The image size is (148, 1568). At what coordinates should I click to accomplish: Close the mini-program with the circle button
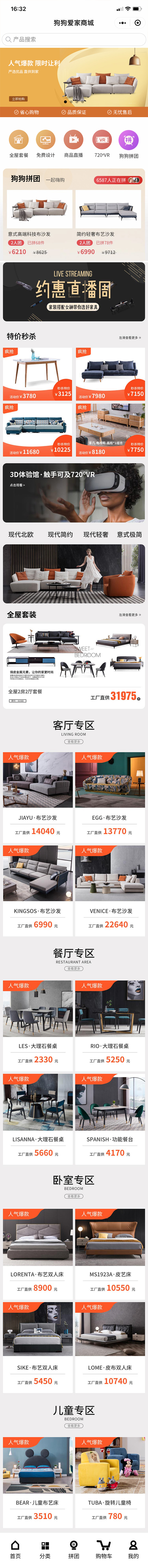[138, 23]
